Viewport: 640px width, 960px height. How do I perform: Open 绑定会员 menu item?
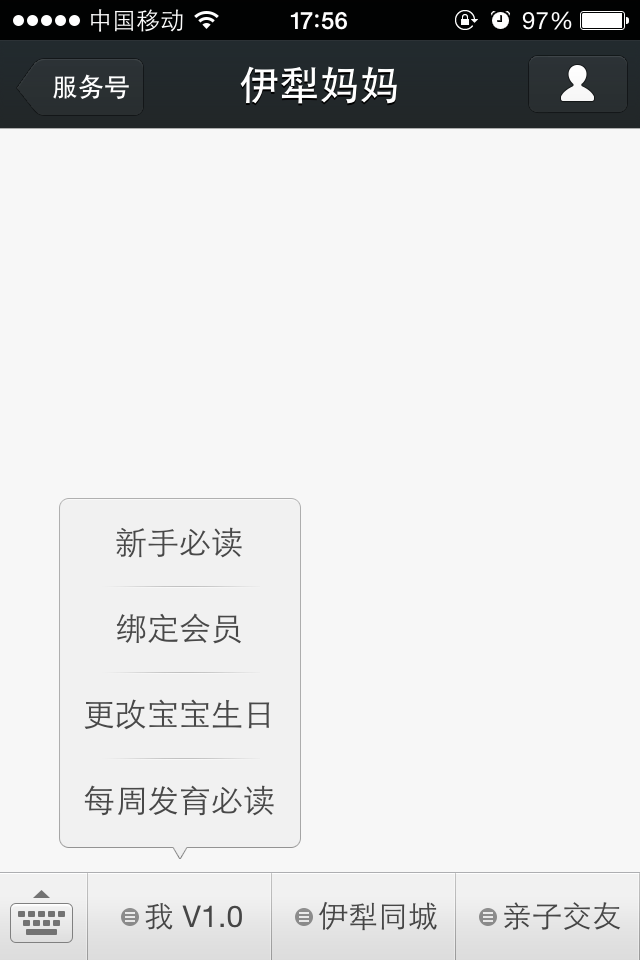pyautogui.click(x=179, y=629)
